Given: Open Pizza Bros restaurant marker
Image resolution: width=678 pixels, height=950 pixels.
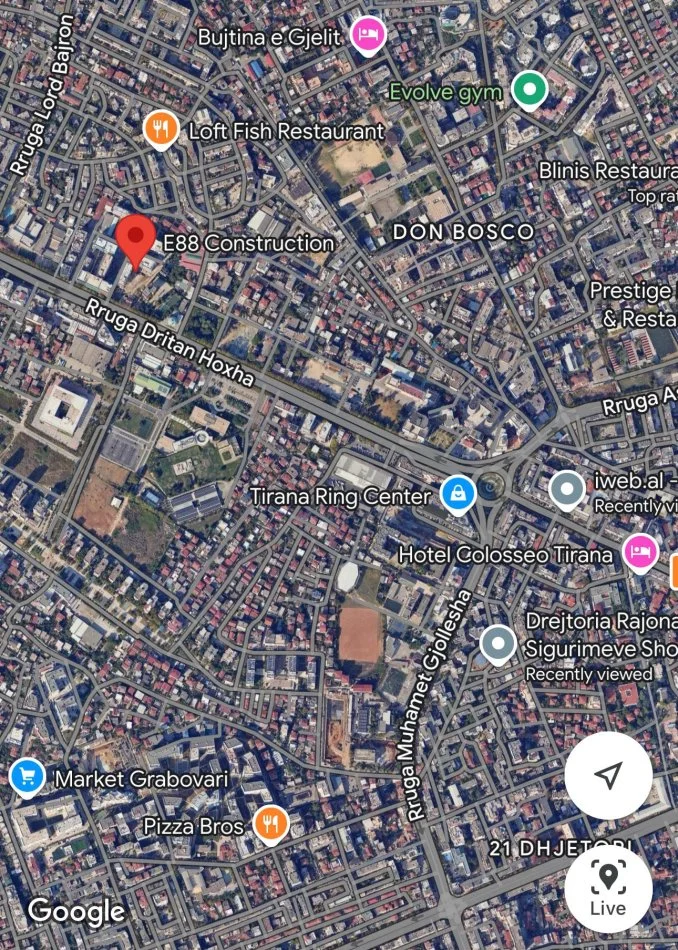Looking at the screenshot, I should 269,826.
